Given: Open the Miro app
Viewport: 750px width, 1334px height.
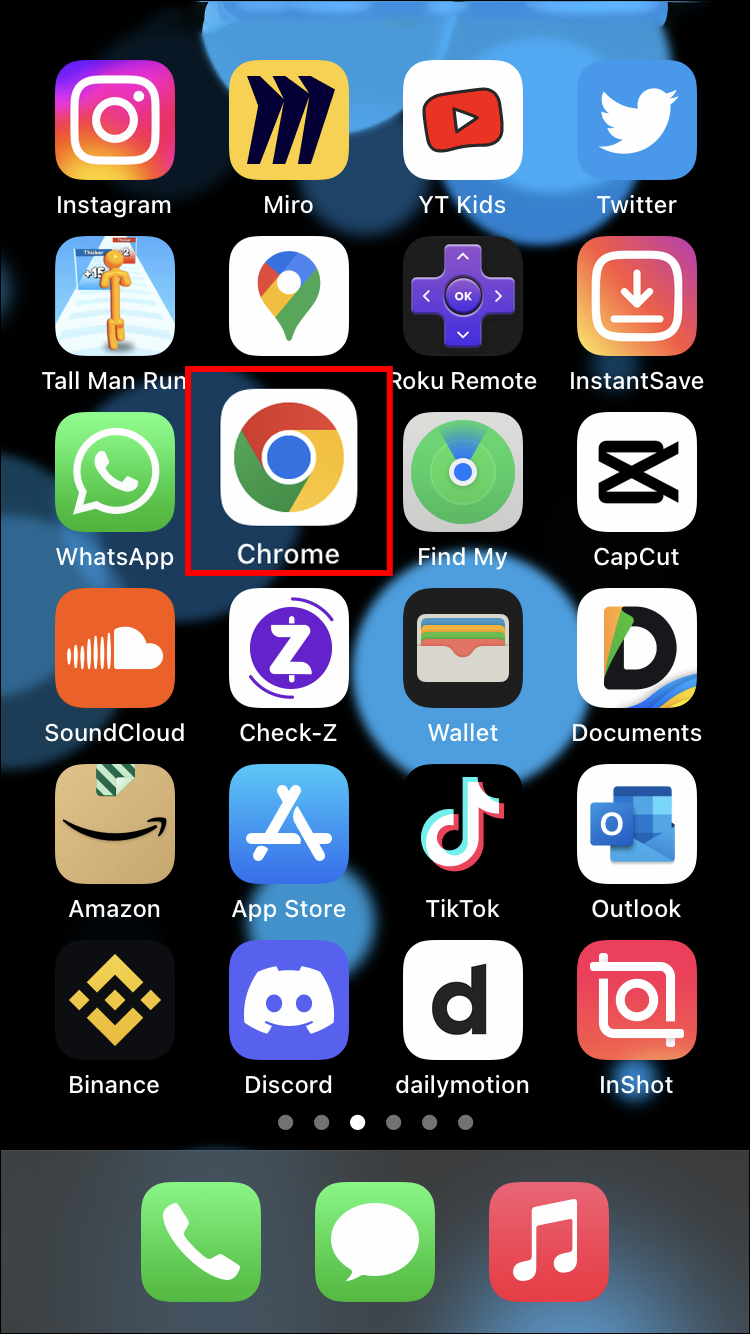Looking at the screenshot, I should (289, 120).
